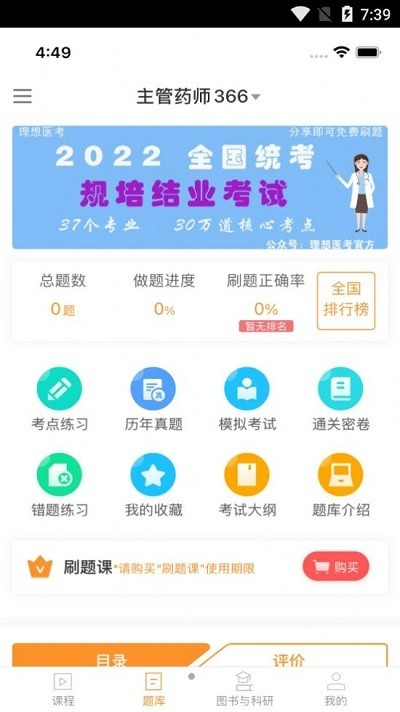Open the 2022 规培结业考试 banner
Image resolution: width=400 pixels, height=712 pixels.
tap(200, 187)
